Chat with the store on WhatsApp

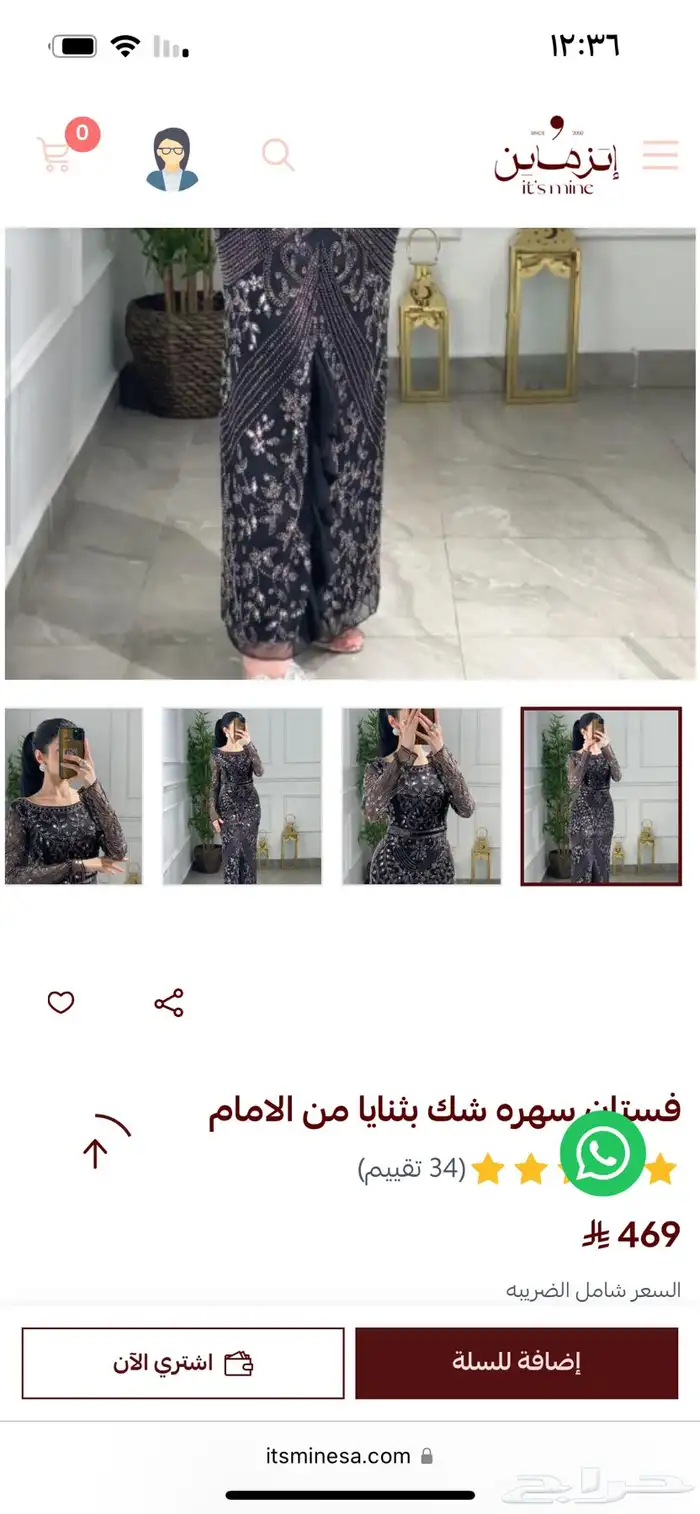click(x=602, y=1153)
